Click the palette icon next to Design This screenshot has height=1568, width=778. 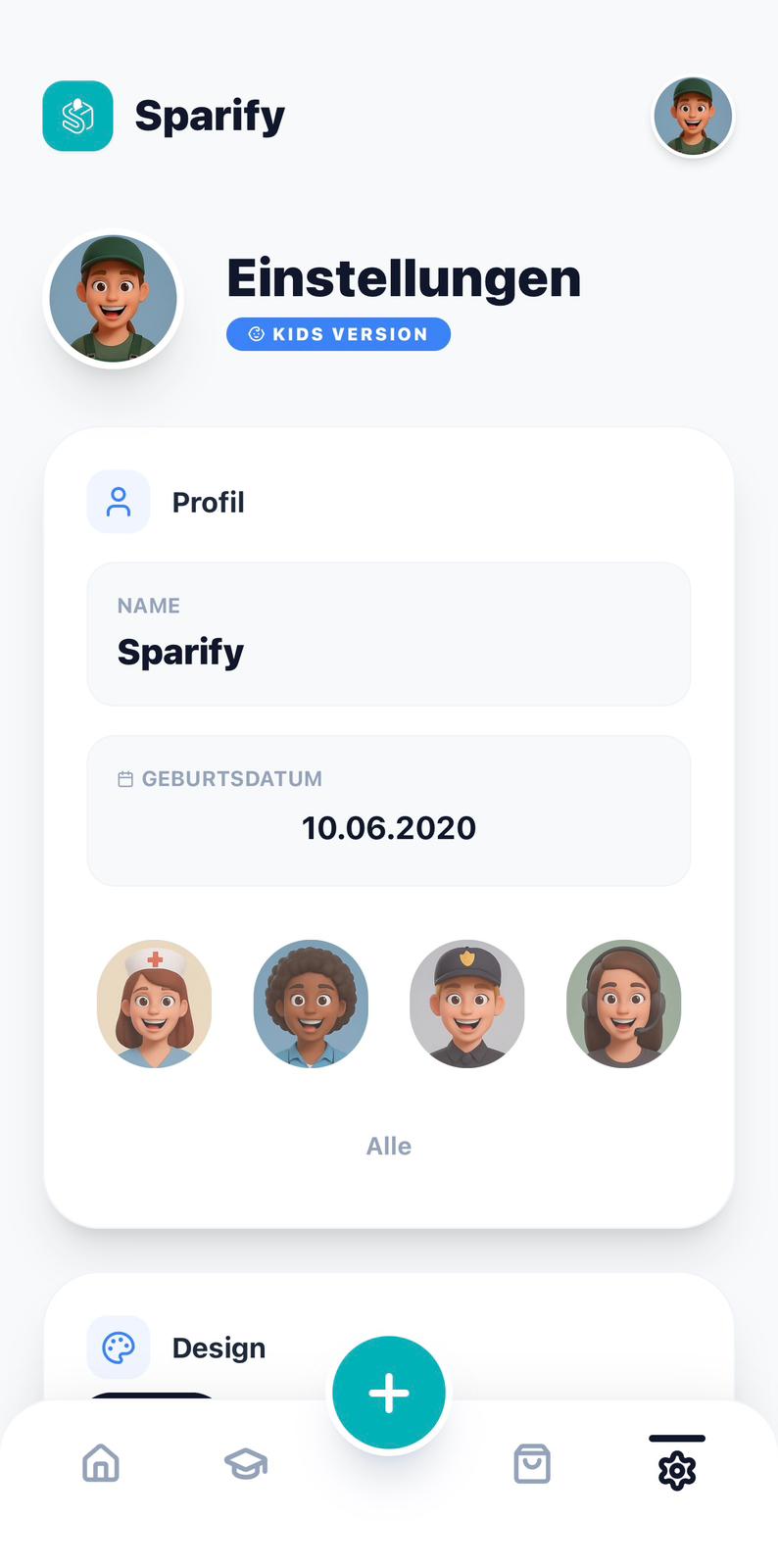coord(118,1347)
